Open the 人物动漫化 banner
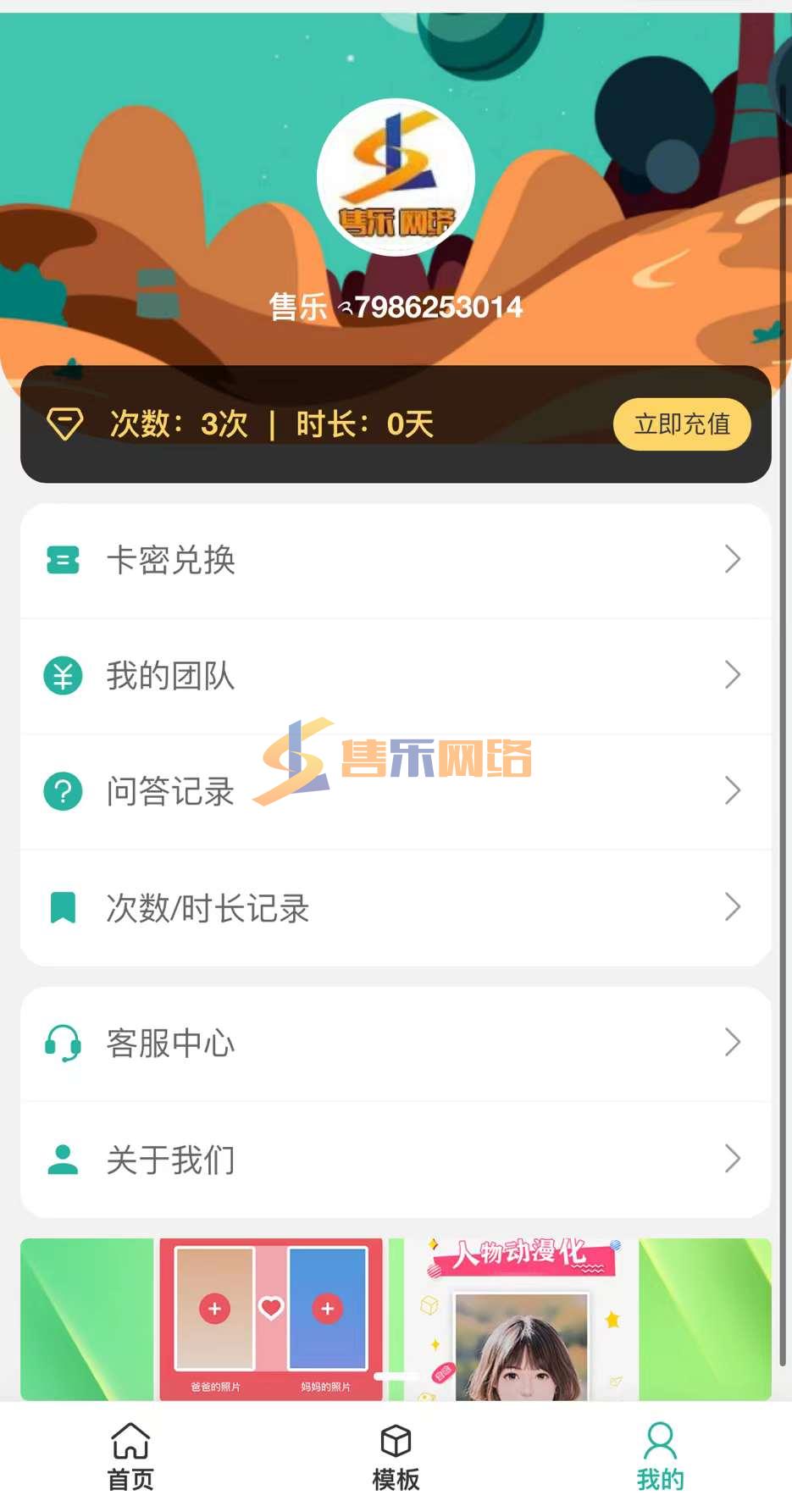 click(521, 1319)
